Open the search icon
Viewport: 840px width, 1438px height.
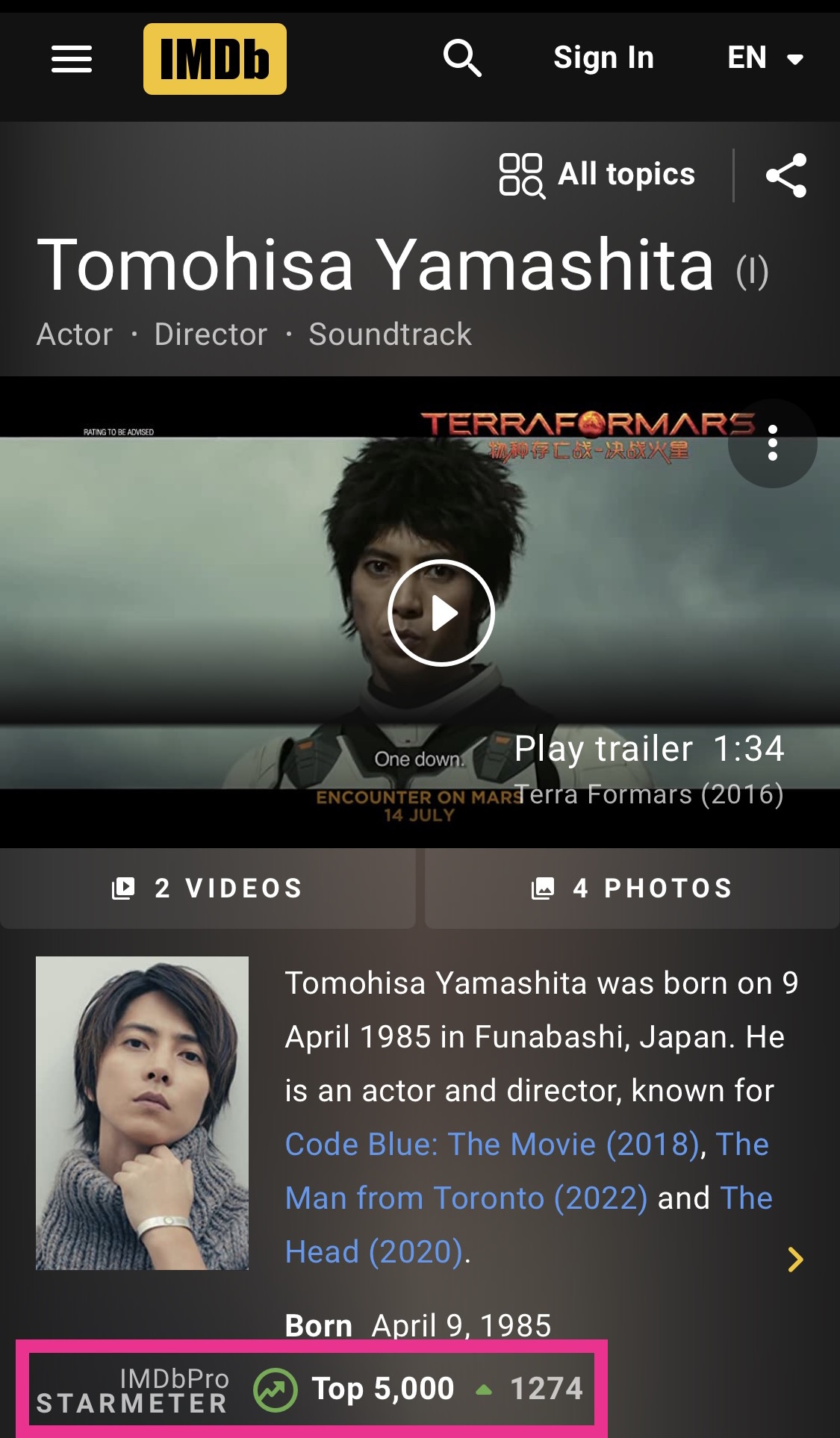point(462,58)
